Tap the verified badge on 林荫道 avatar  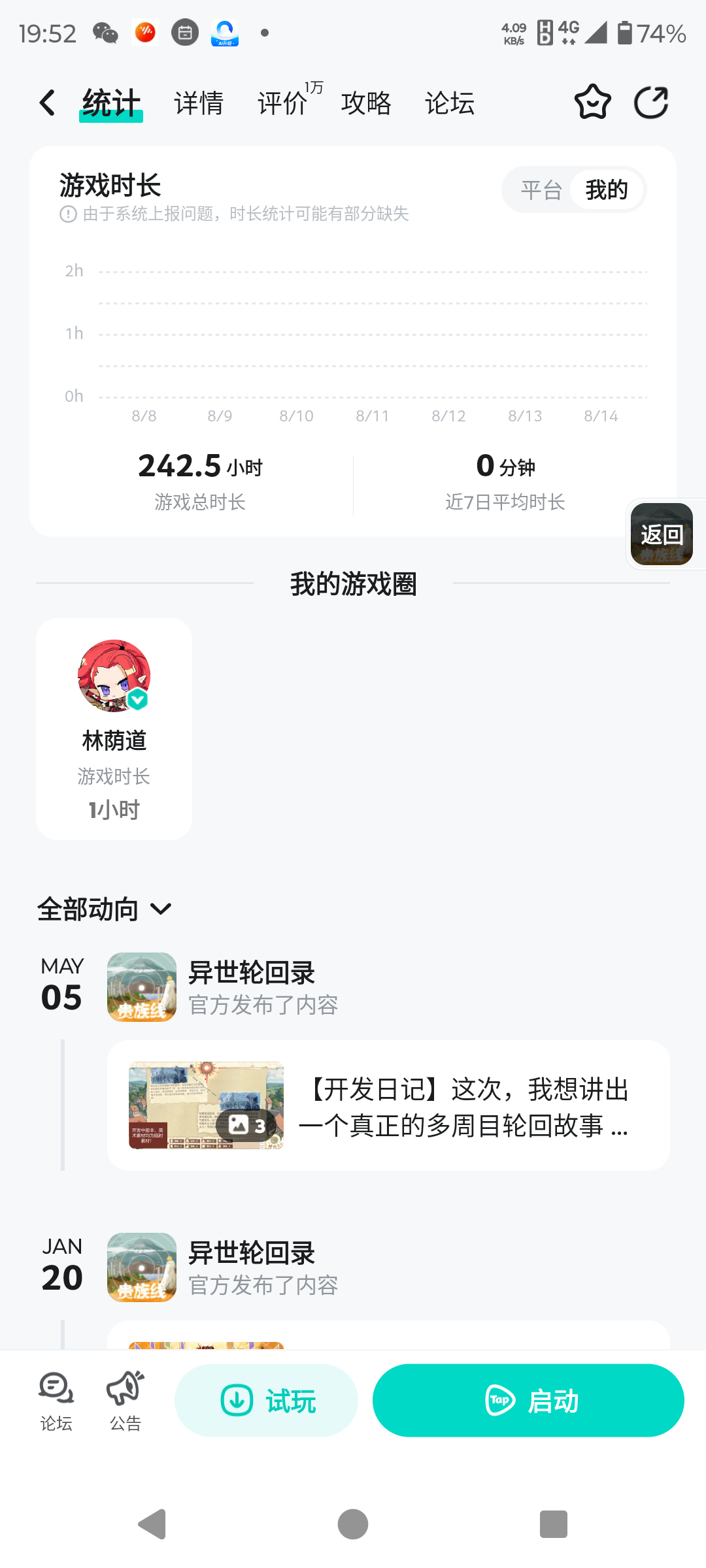click(x=137, y=700)
